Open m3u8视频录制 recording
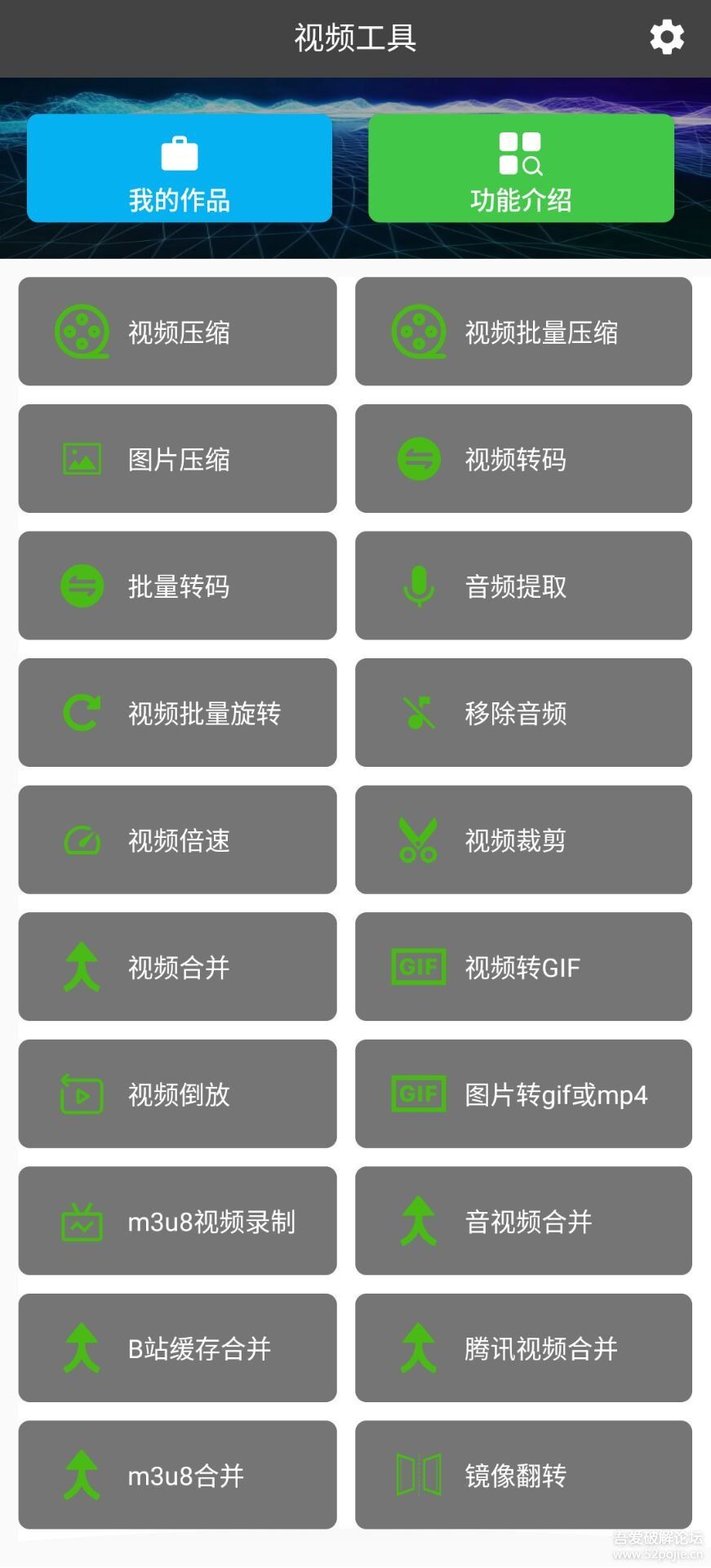This screenshot has width=711, height=1568. coord(177,1221)
